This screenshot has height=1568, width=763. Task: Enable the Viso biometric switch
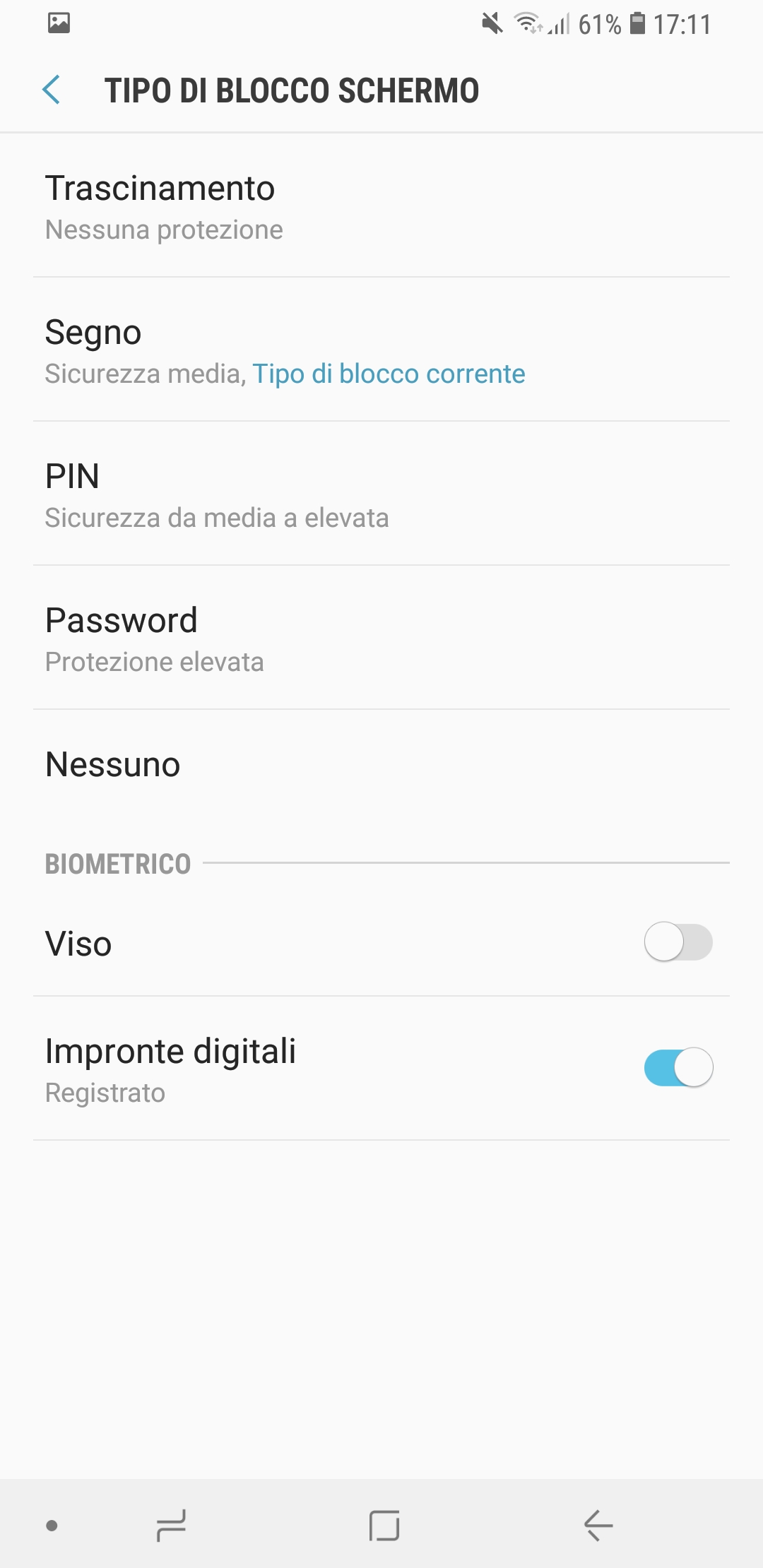tap(678, 942)
